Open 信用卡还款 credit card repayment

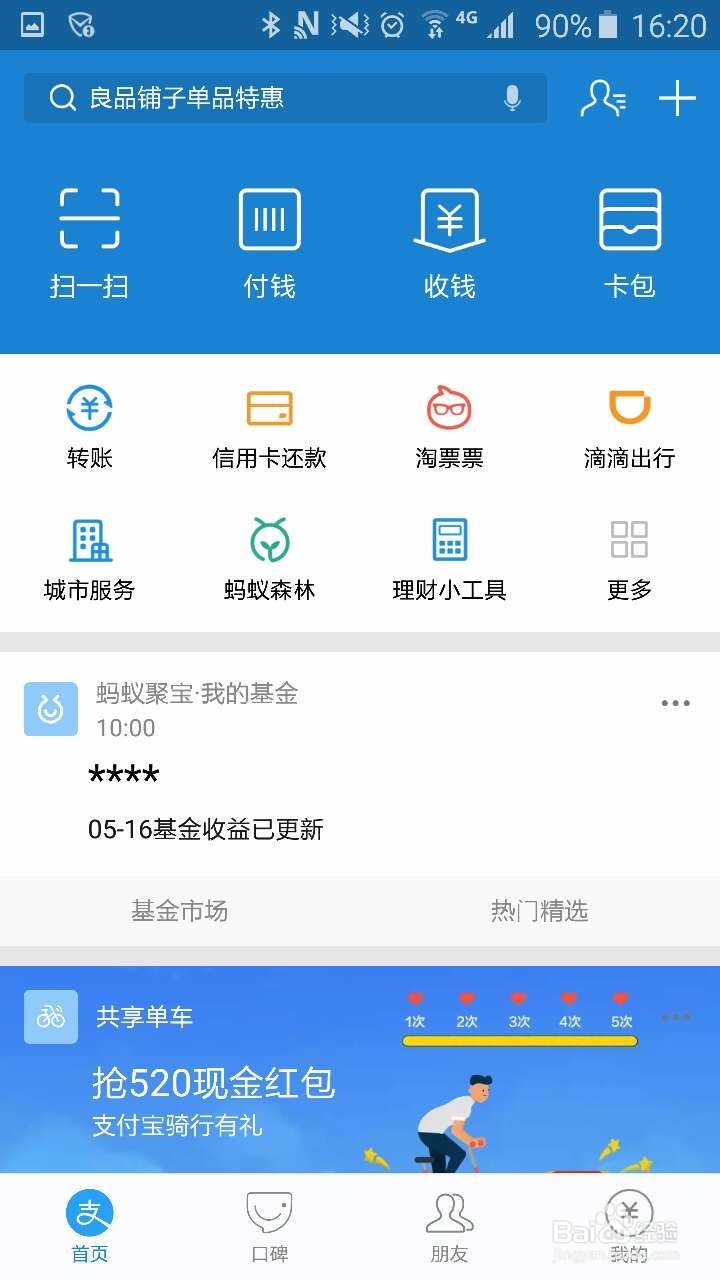pos(269,425)
